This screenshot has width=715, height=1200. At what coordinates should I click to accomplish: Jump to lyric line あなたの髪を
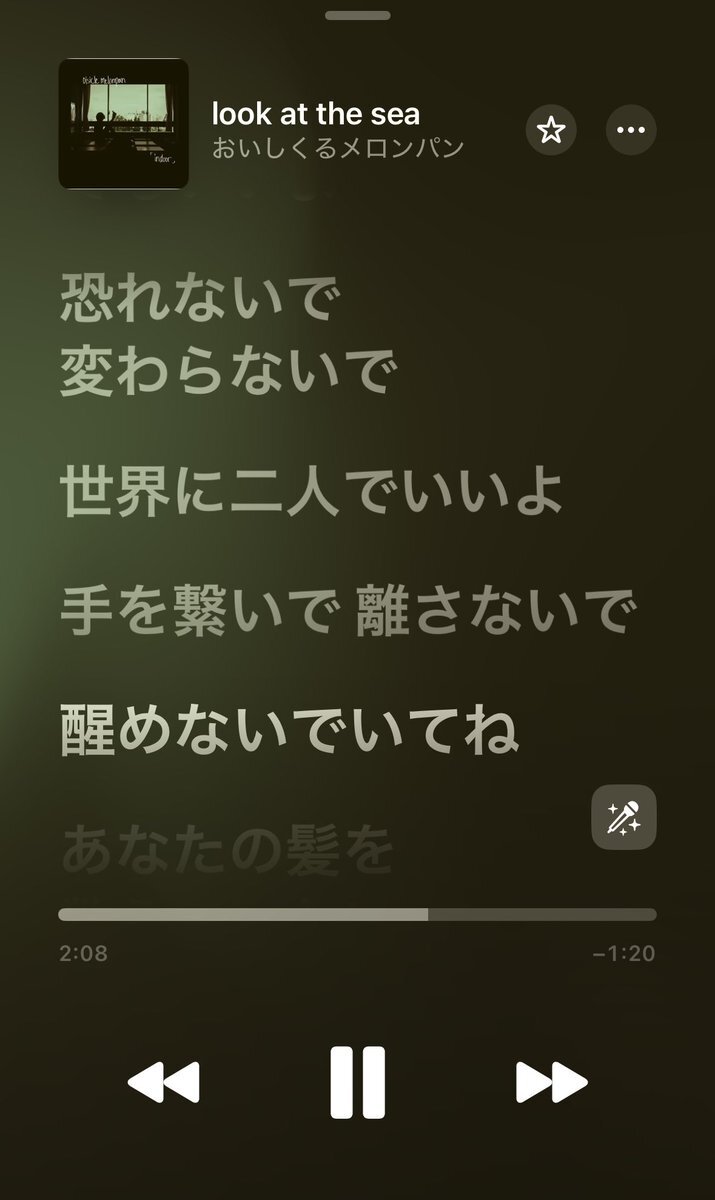pyautogui.click(x=227, y=851)
